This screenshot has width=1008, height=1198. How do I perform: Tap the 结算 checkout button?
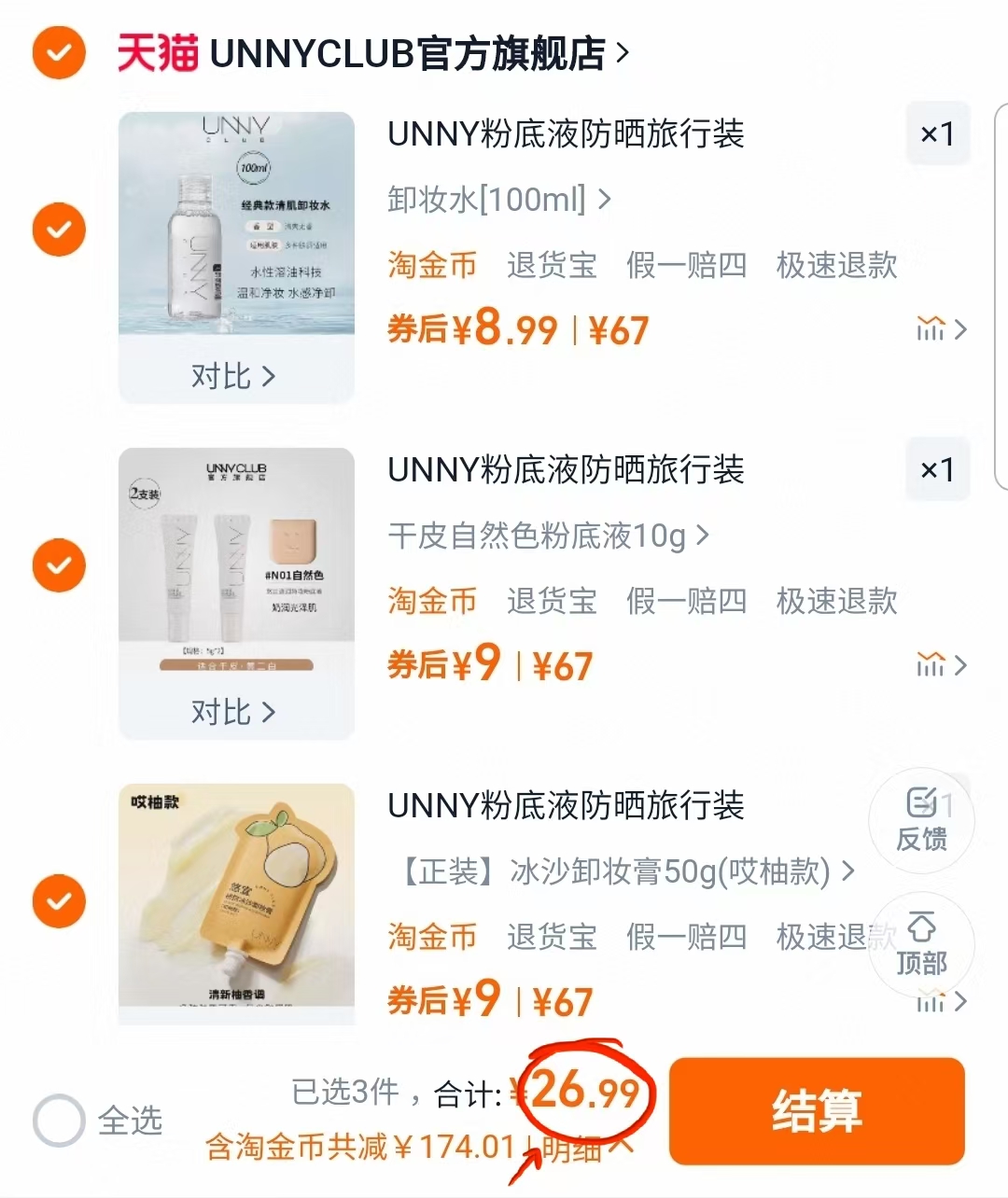[x=816, y=1110]
